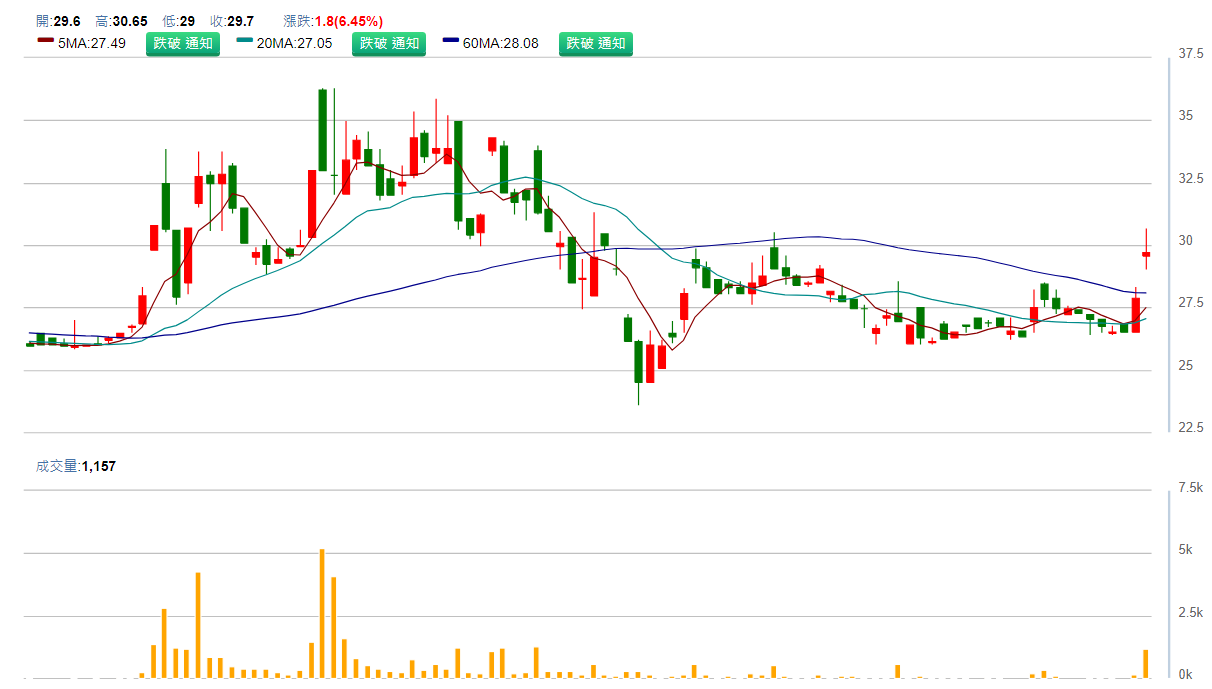This screenshot has height=689, width=1212.
Task: Tap the 跌破 通知 button beside 5MA
Action: pos(183,44)
